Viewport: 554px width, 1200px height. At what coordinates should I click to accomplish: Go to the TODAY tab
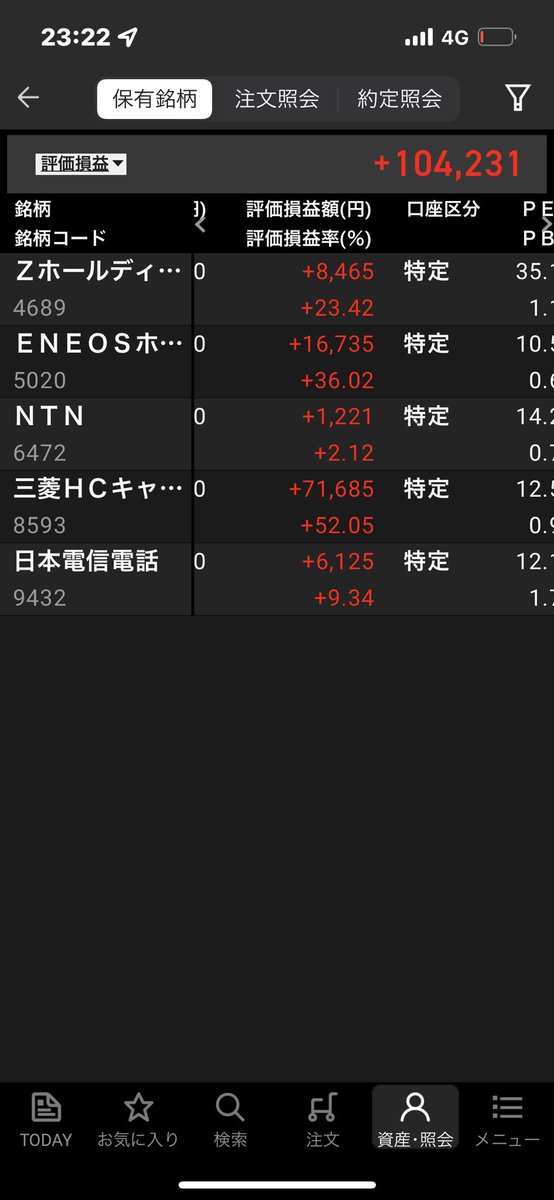click(x=46, y=1120)
